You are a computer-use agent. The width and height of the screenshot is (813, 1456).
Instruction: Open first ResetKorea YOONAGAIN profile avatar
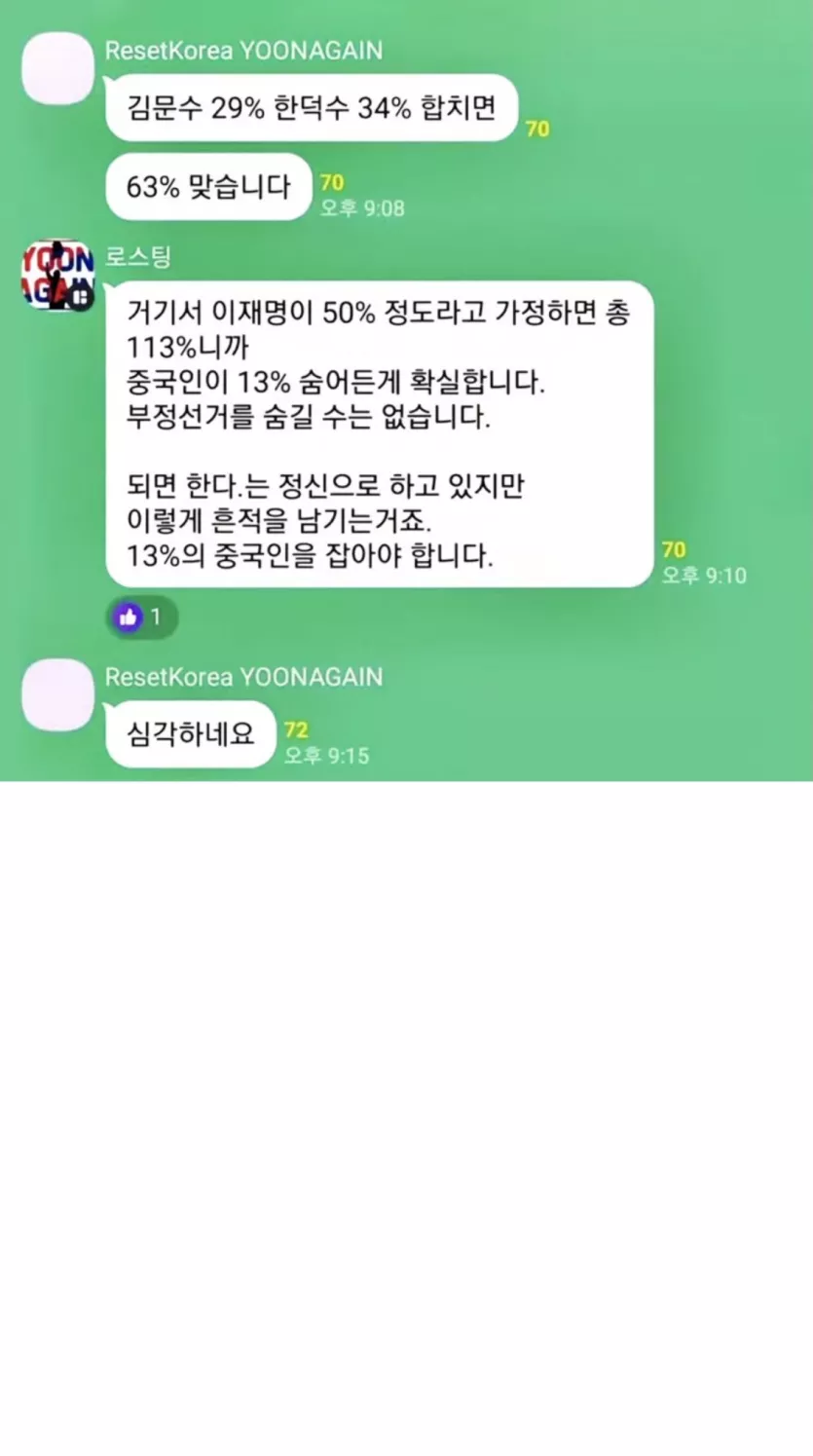pyautogui.click(x=57, y=68)
